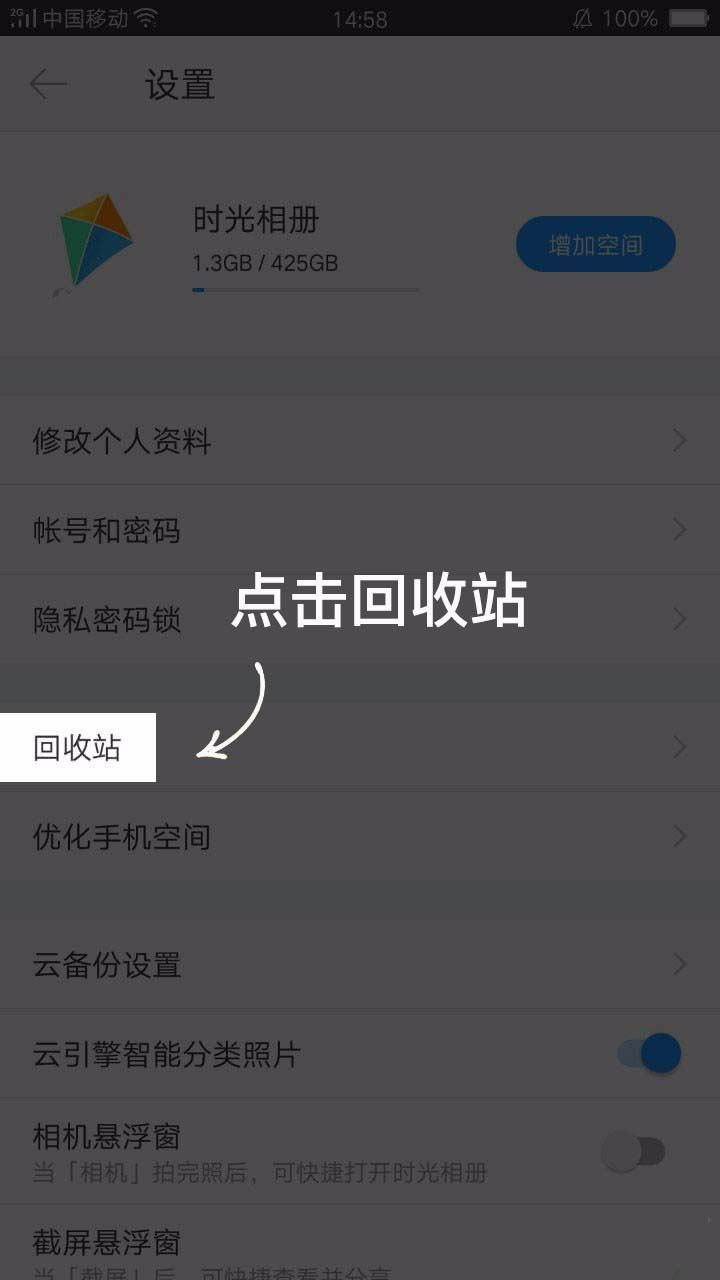Open 云备份设置
The height and width of the screenshot is (1280, 720).
coord(360,965)
